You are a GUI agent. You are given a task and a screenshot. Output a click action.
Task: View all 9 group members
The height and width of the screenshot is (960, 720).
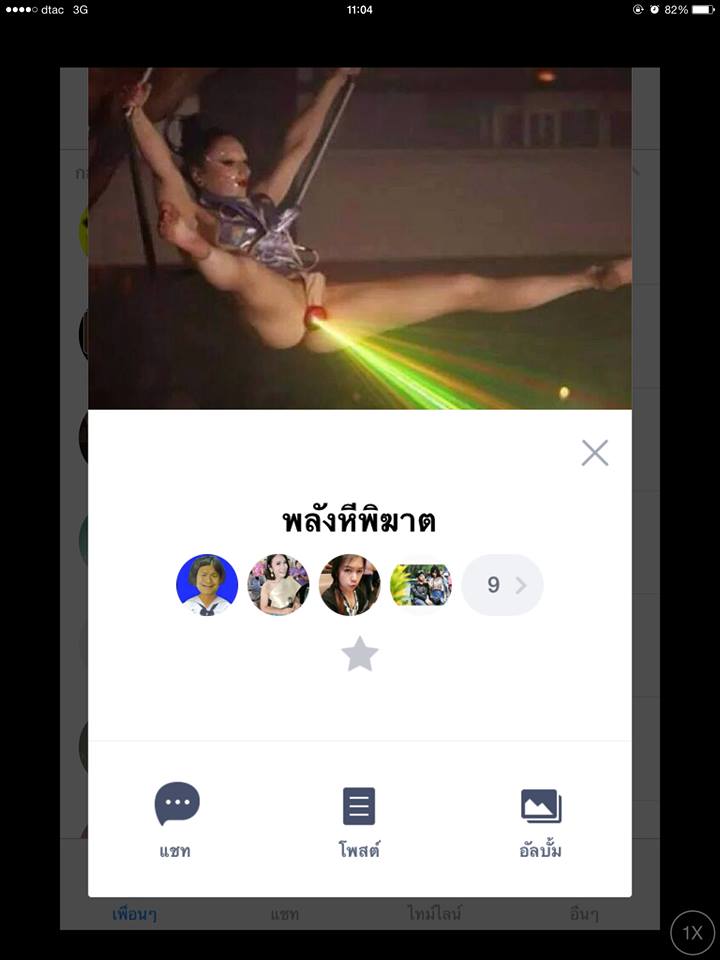pos(502,585)
